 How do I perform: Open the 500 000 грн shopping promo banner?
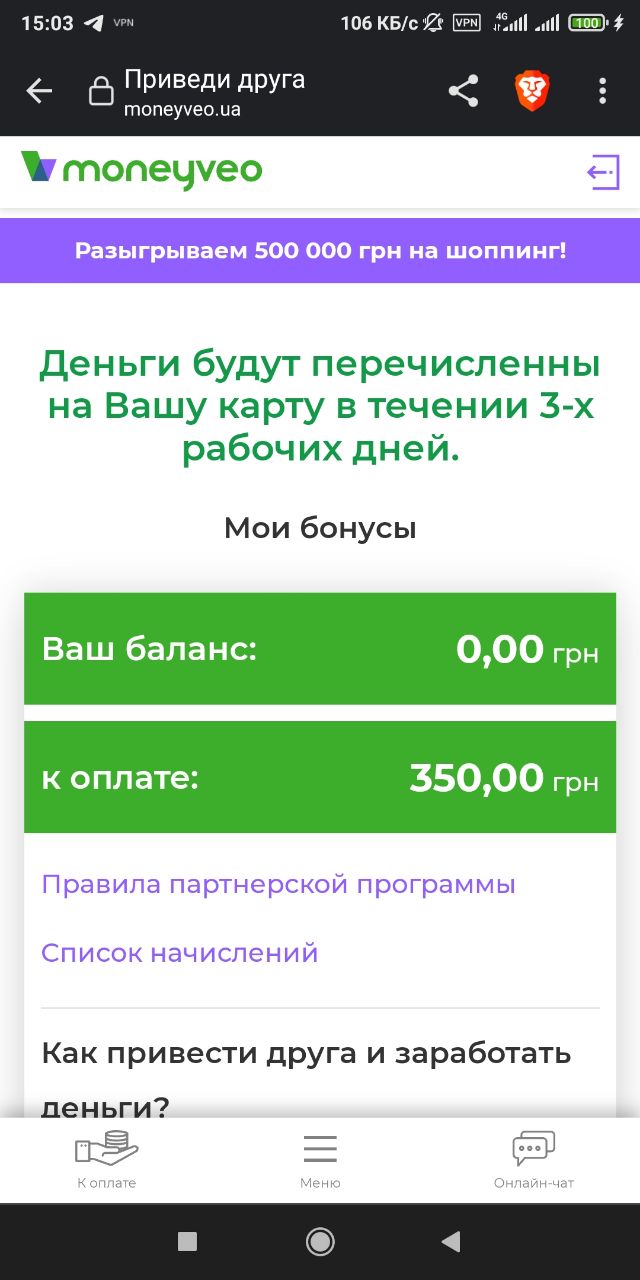coord(320,250)
